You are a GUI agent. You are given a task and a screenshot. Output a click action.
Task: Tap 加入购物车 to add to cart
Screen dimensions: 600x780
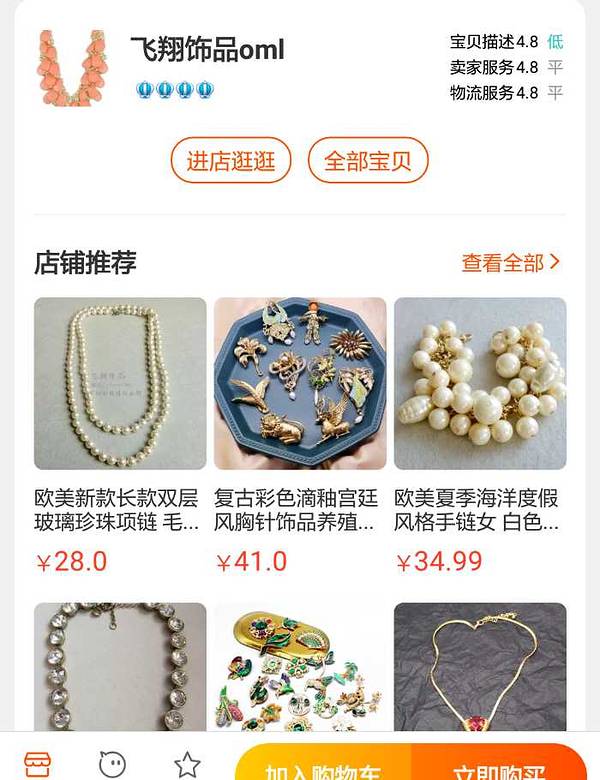point(323,765)
